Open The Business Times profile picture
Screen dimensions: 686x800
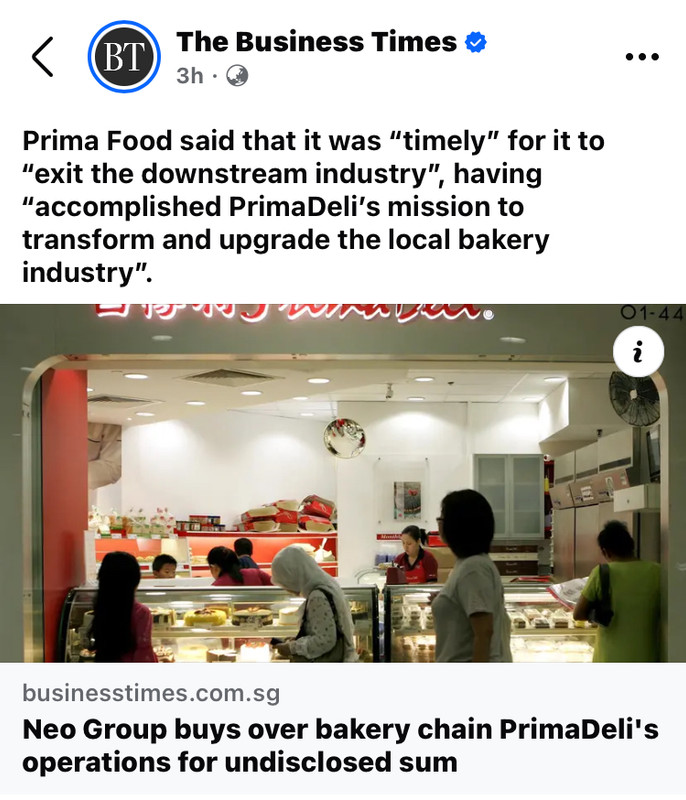[124, 57]
